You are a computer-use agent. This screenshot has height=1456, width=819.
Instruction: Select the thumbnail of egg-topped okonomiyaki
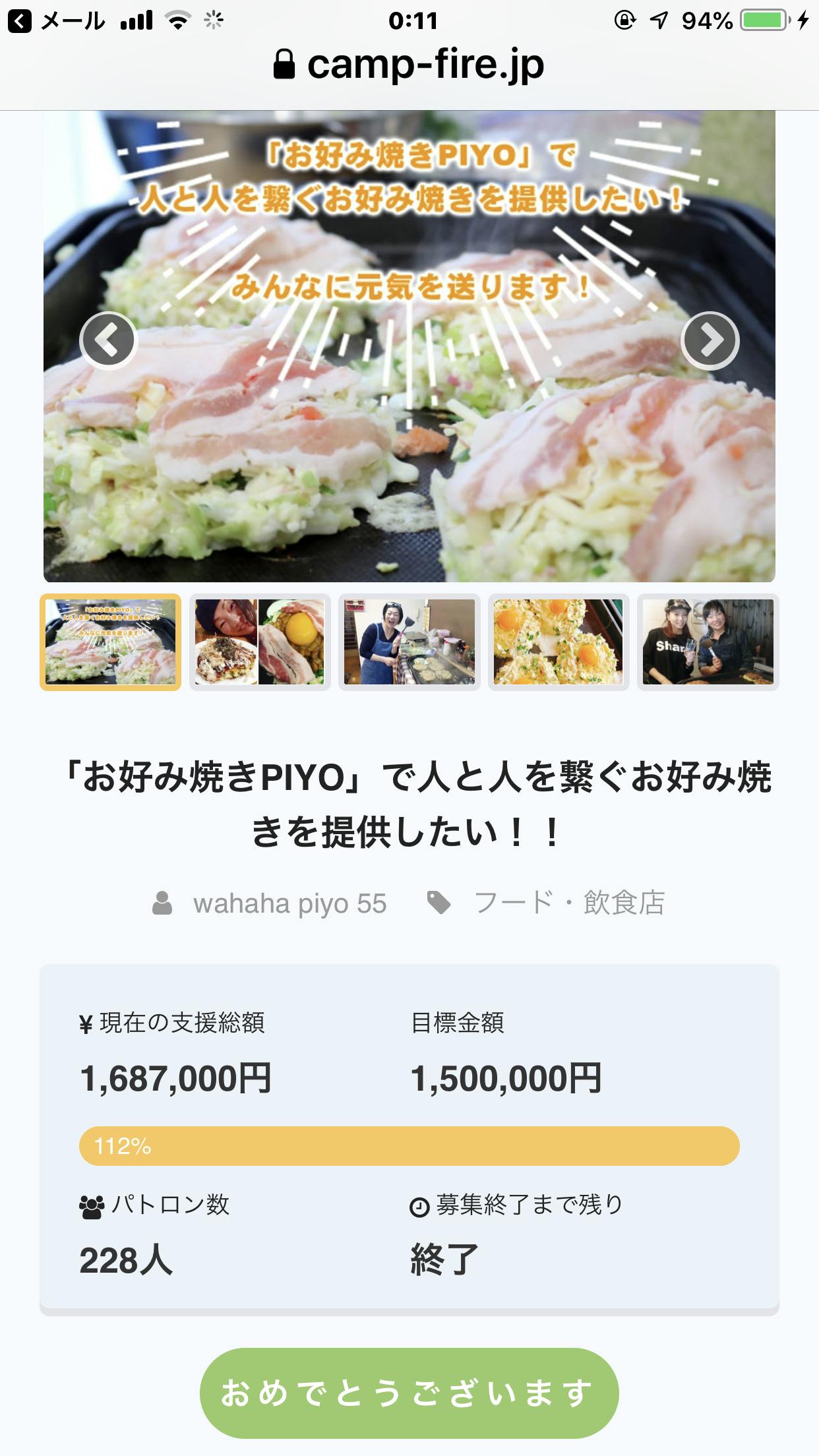559,642
